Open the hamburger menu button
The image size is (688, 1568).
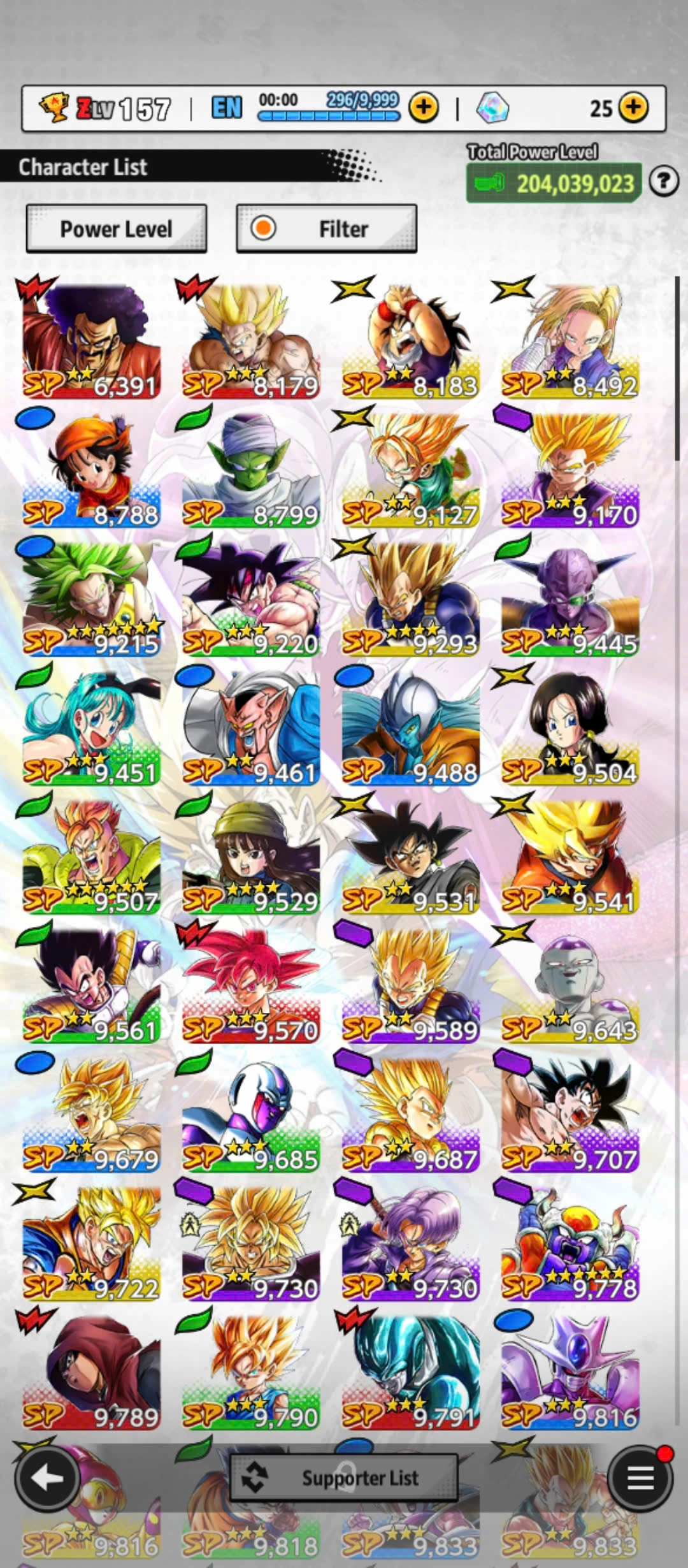[x=640, y=1477]
